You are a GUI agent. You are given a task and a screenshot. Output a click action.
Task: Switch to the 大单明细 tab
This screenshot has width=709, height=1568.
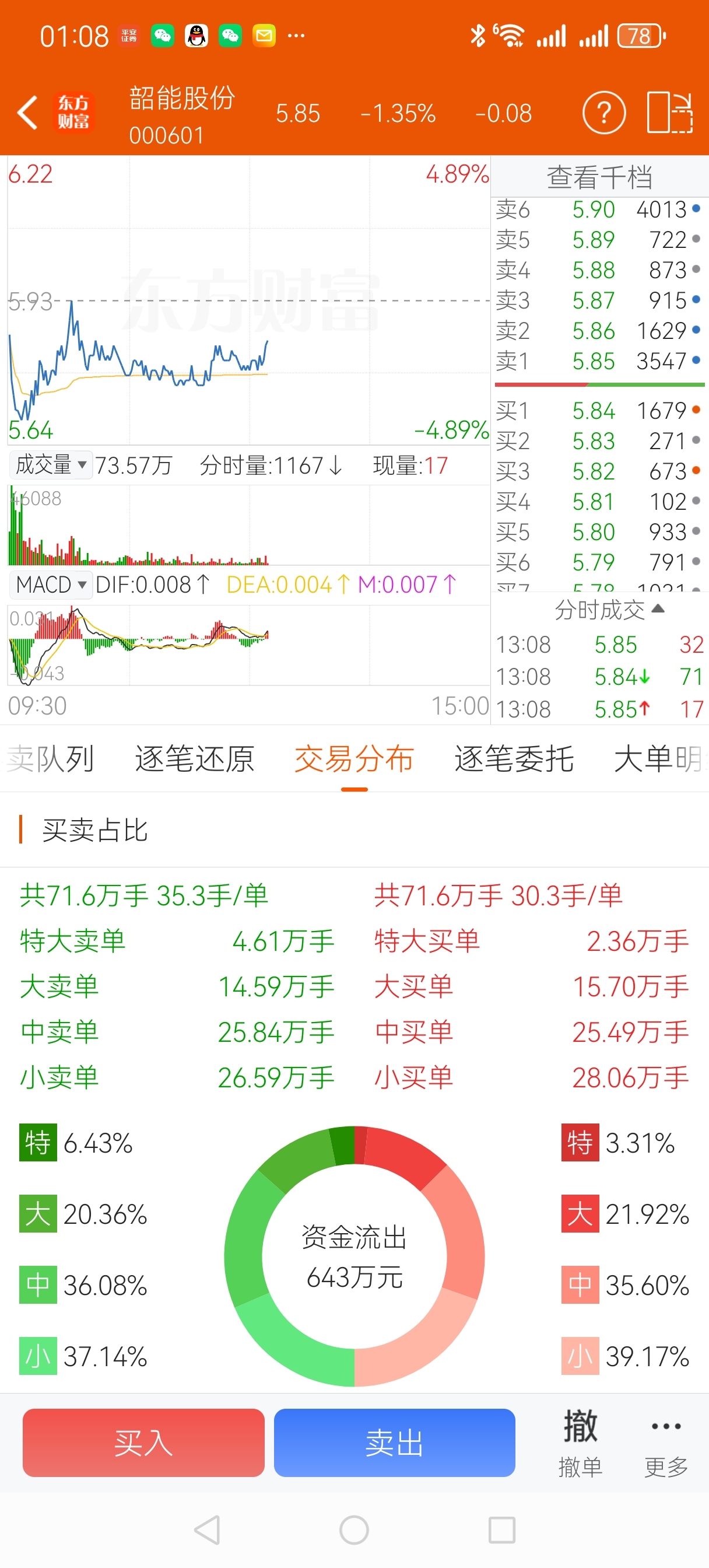tap(661, 759)
